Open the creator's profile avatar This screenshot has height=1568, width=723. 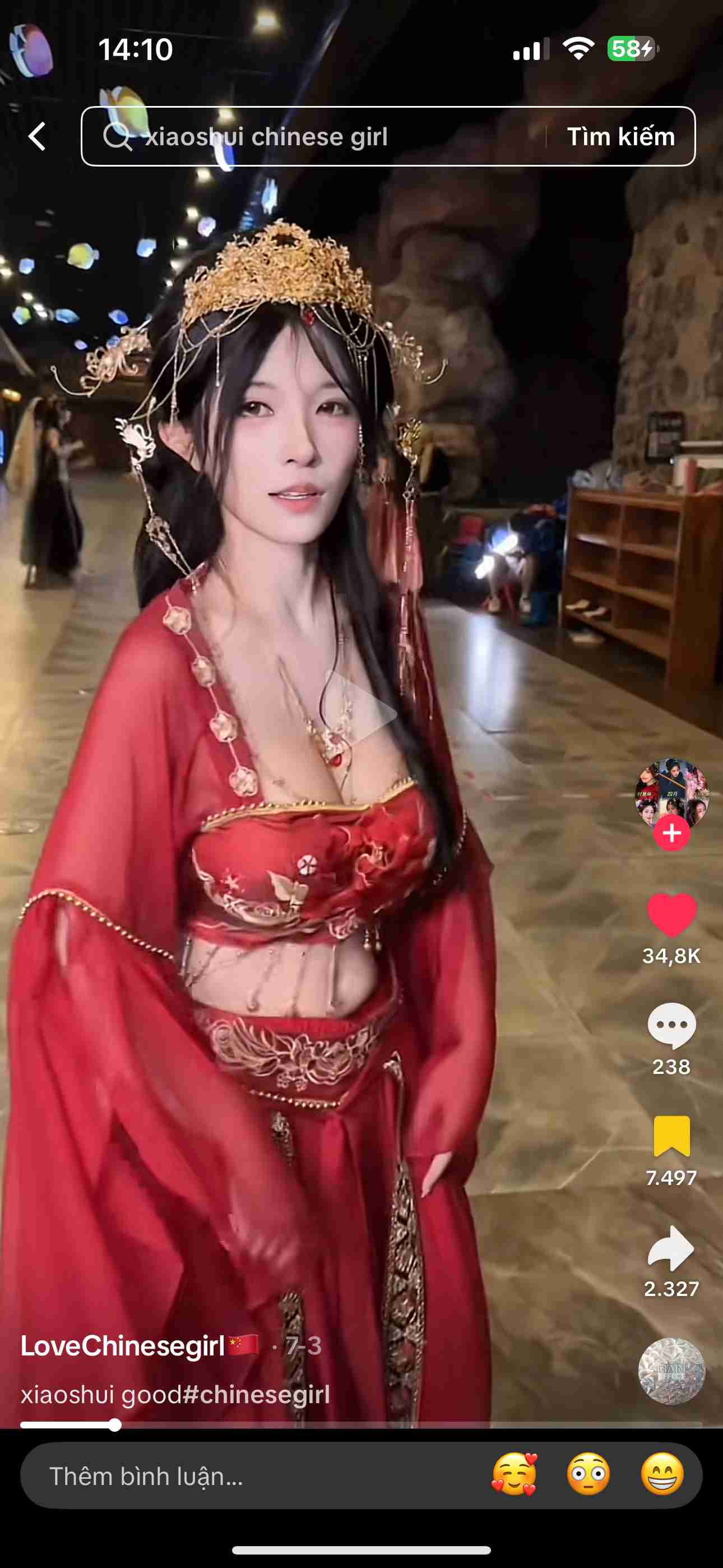[671, 792]
